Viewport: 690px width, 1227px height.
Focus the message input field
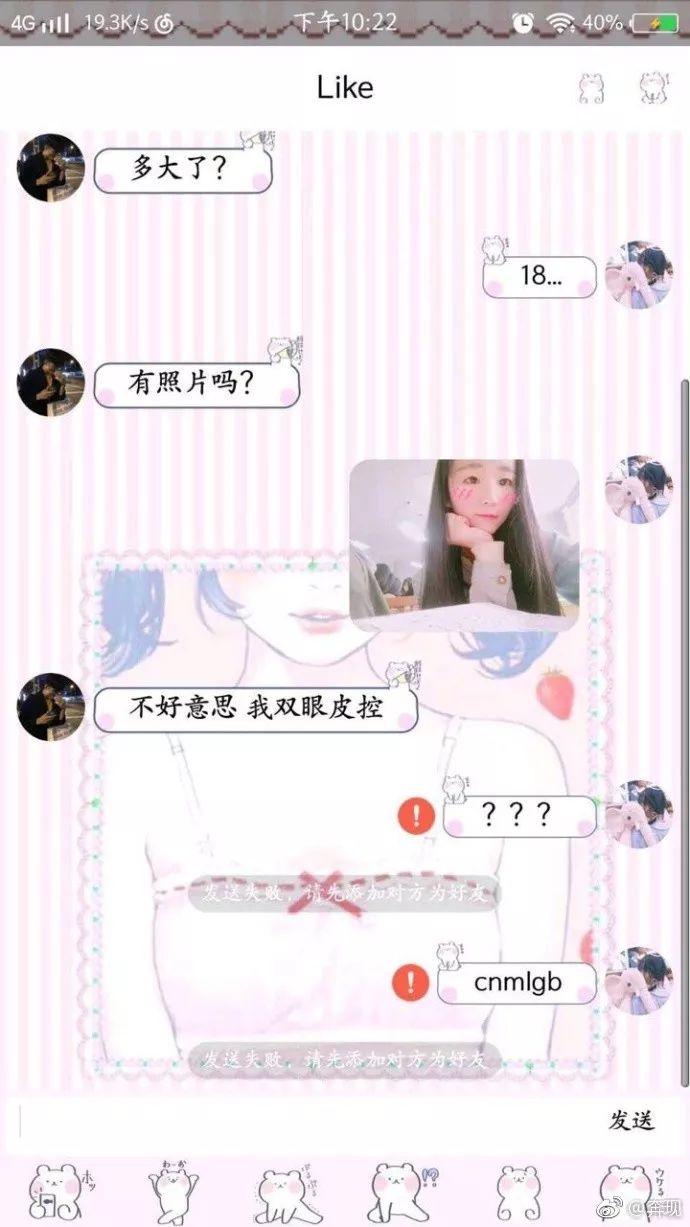[x=300, y=1120]
